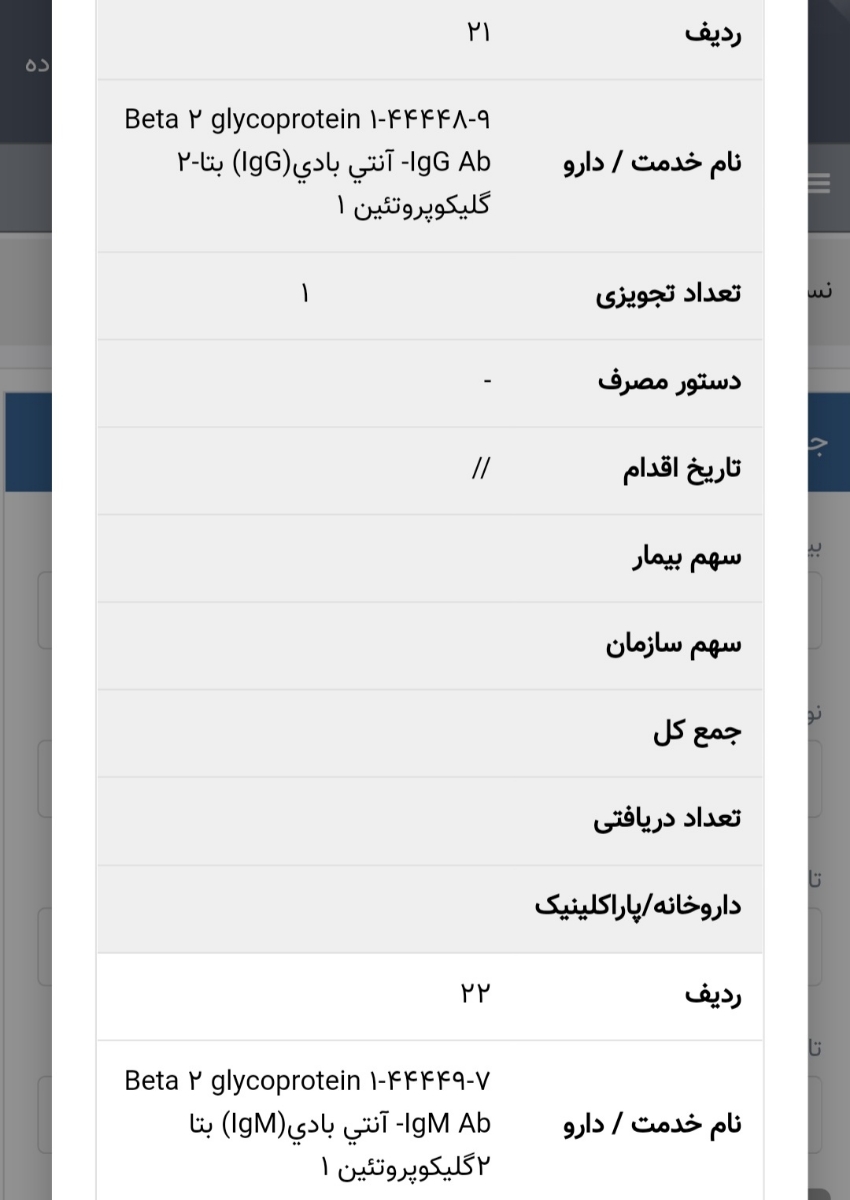Select the داروخانه/پاراکلینیک row
Image resolution: width=850 pixels, height=1200 pixels.
pos(428,905)
